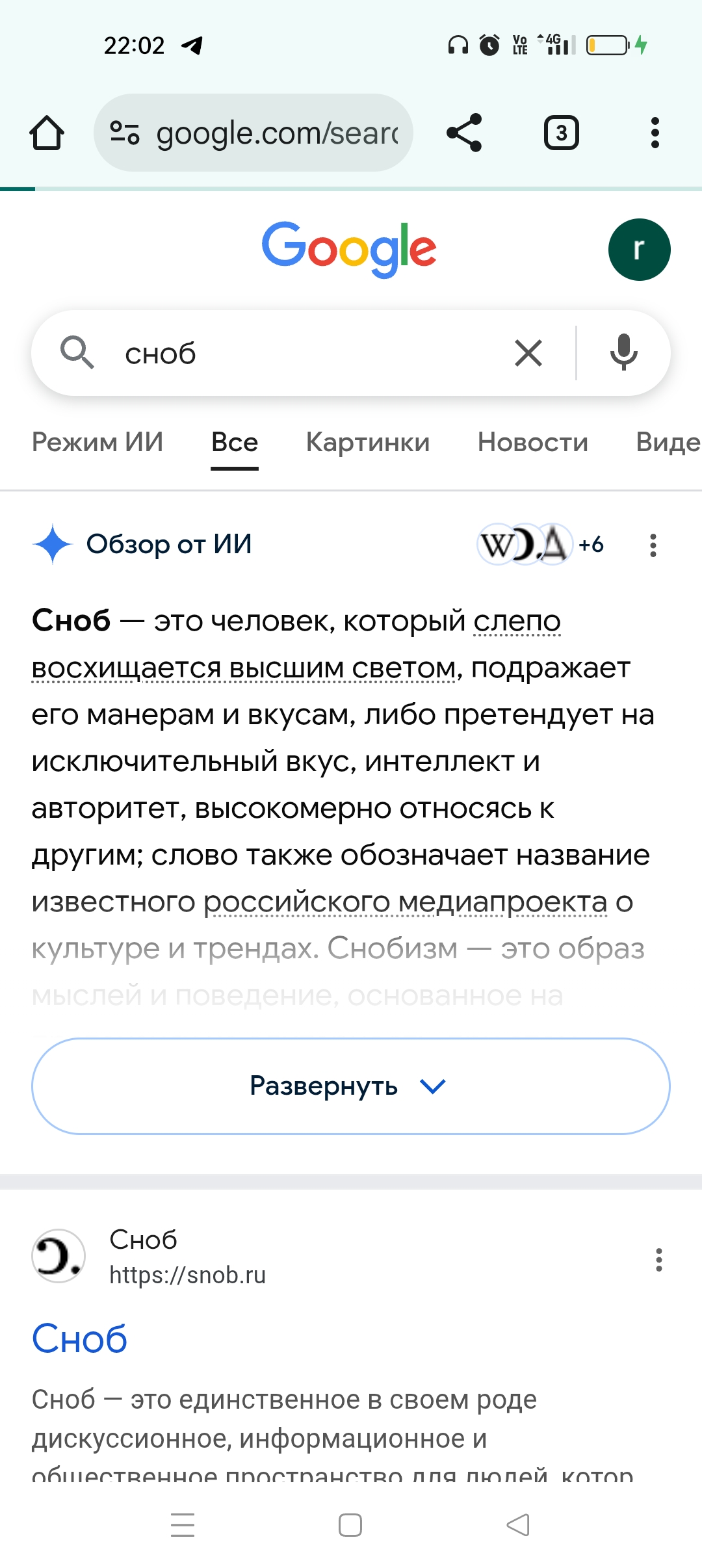Screen dimensions: 702x1568
Task: Open the tab switcher showing 3 tabs
Action: (561, 133)
